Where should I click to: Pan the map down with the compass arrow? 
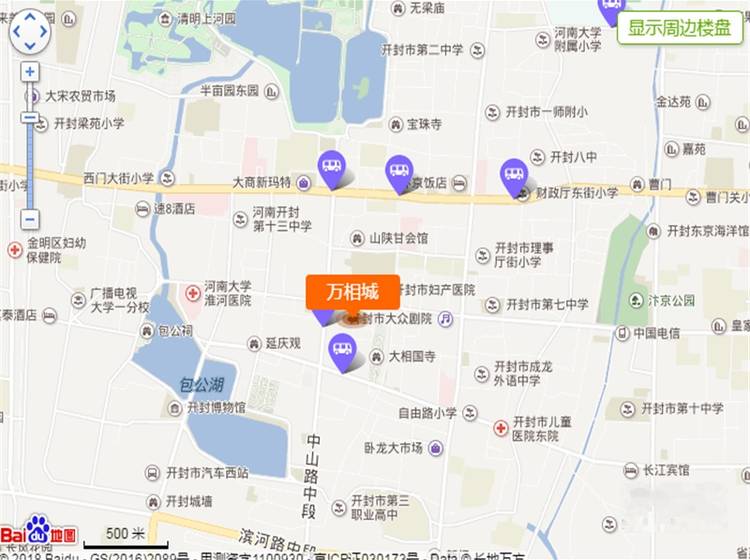coord(30,47)
